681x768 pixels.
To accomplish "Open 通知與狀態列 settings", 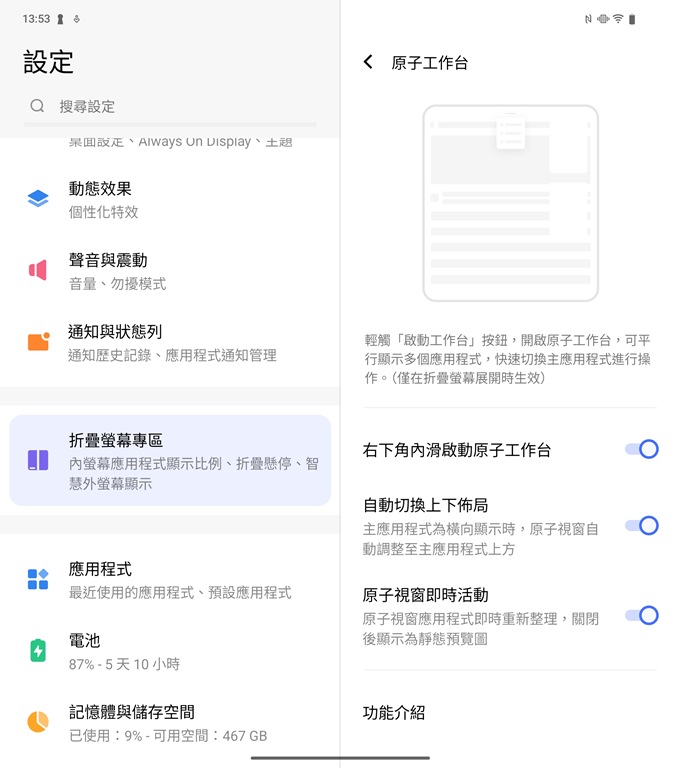I will [170, 342].
